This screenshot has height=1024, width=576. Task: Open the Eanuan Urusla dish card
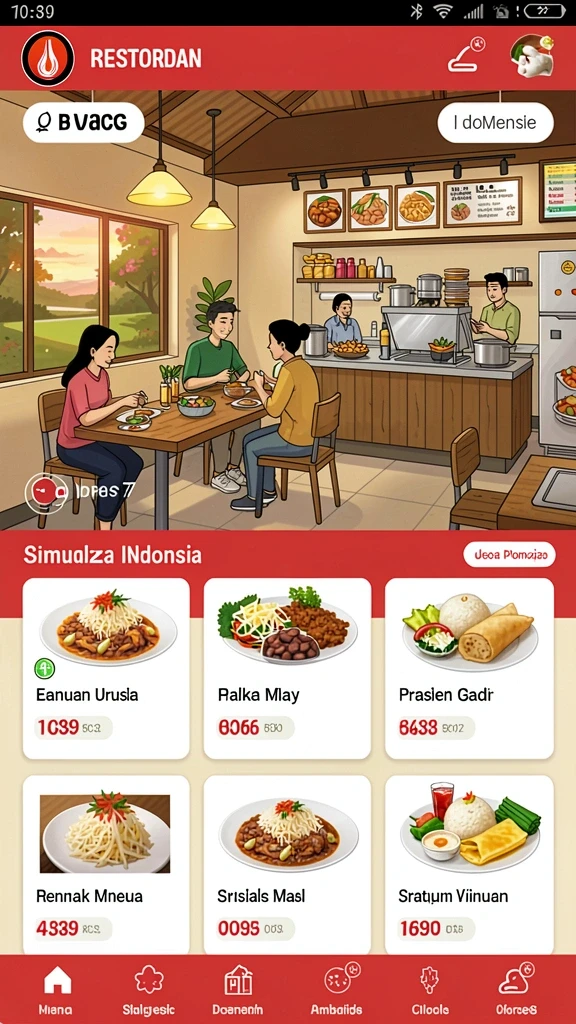pos(106,669)
